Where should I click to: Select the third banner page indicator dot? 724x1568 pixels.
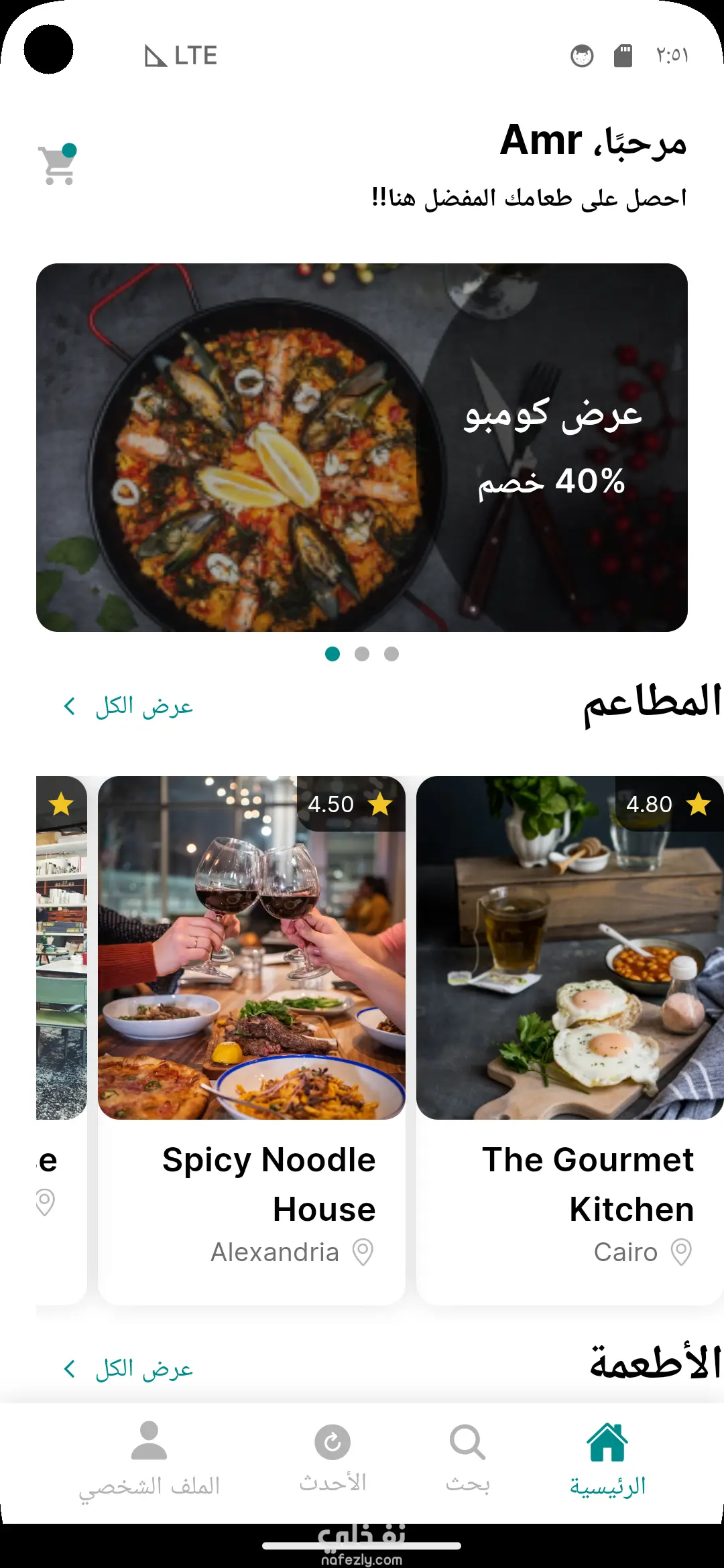tap(391, 654)
